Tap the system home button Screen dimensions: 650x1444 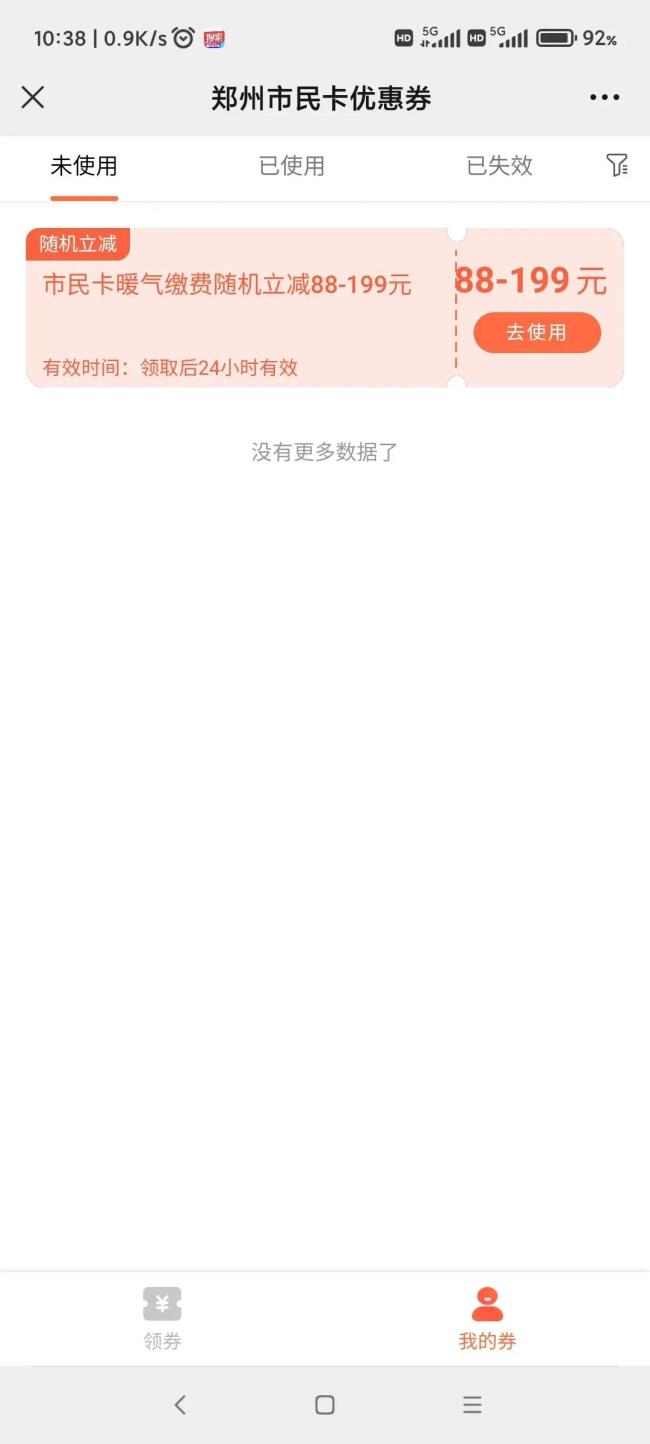tap(325, 1404)
